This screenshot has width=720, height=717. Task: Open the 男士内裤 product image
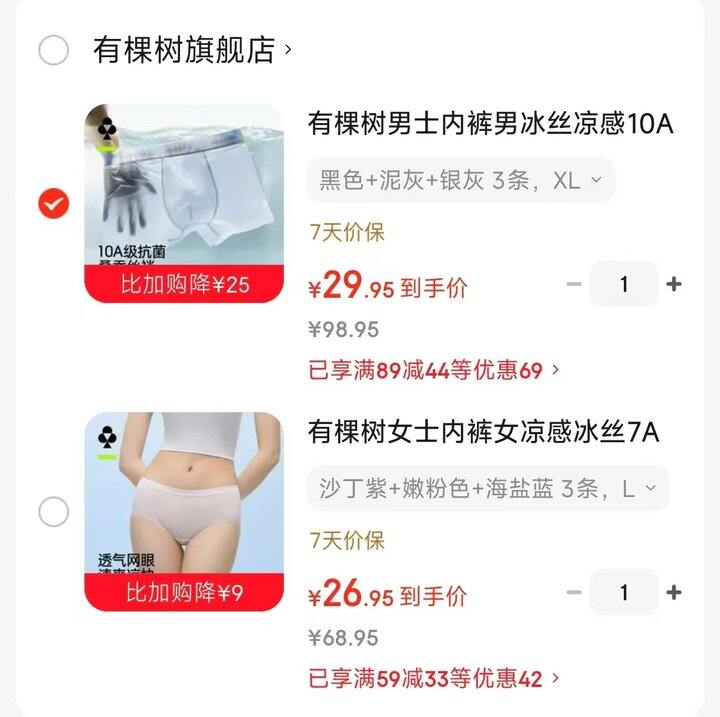[183, 203]
